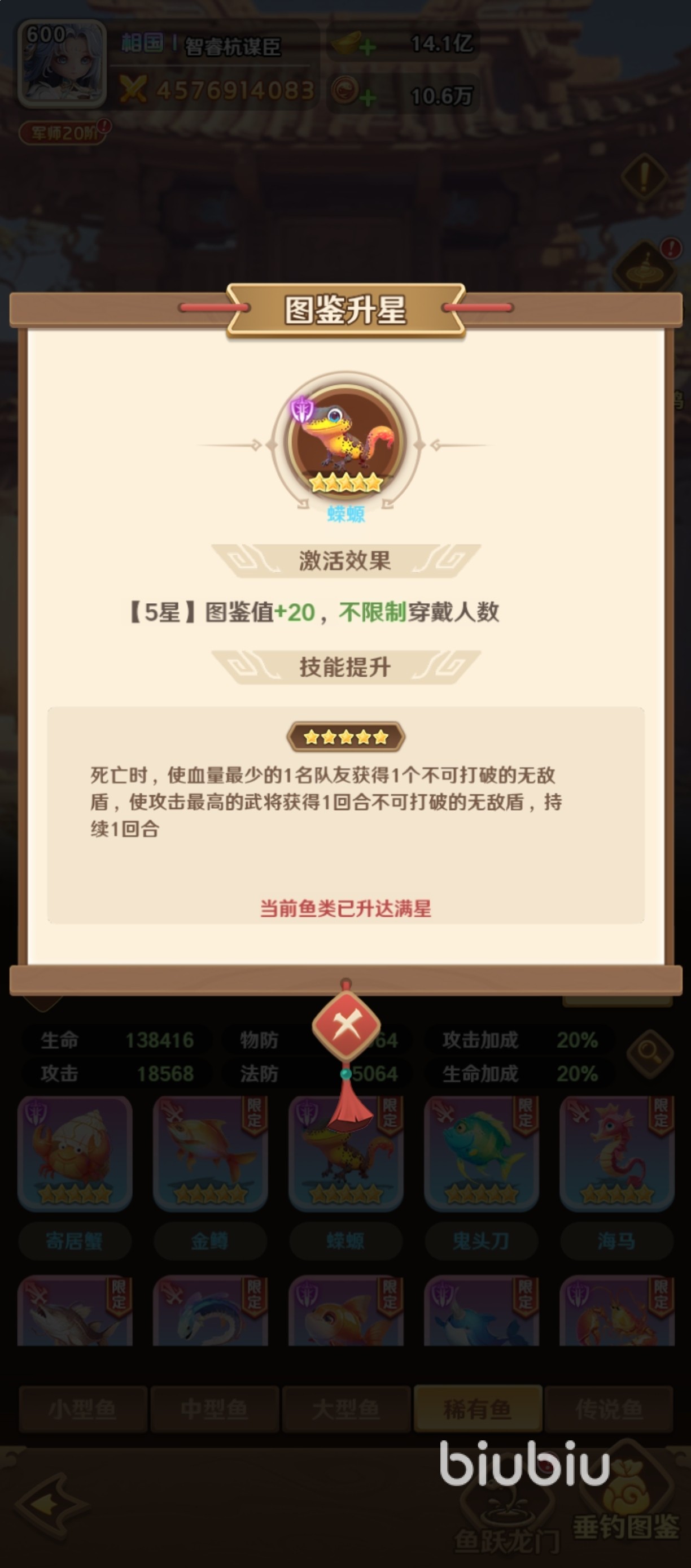Close the 图鉴升星 popup
Image resolution: width=691 pixels, height=1568 pixels.
345,1026
